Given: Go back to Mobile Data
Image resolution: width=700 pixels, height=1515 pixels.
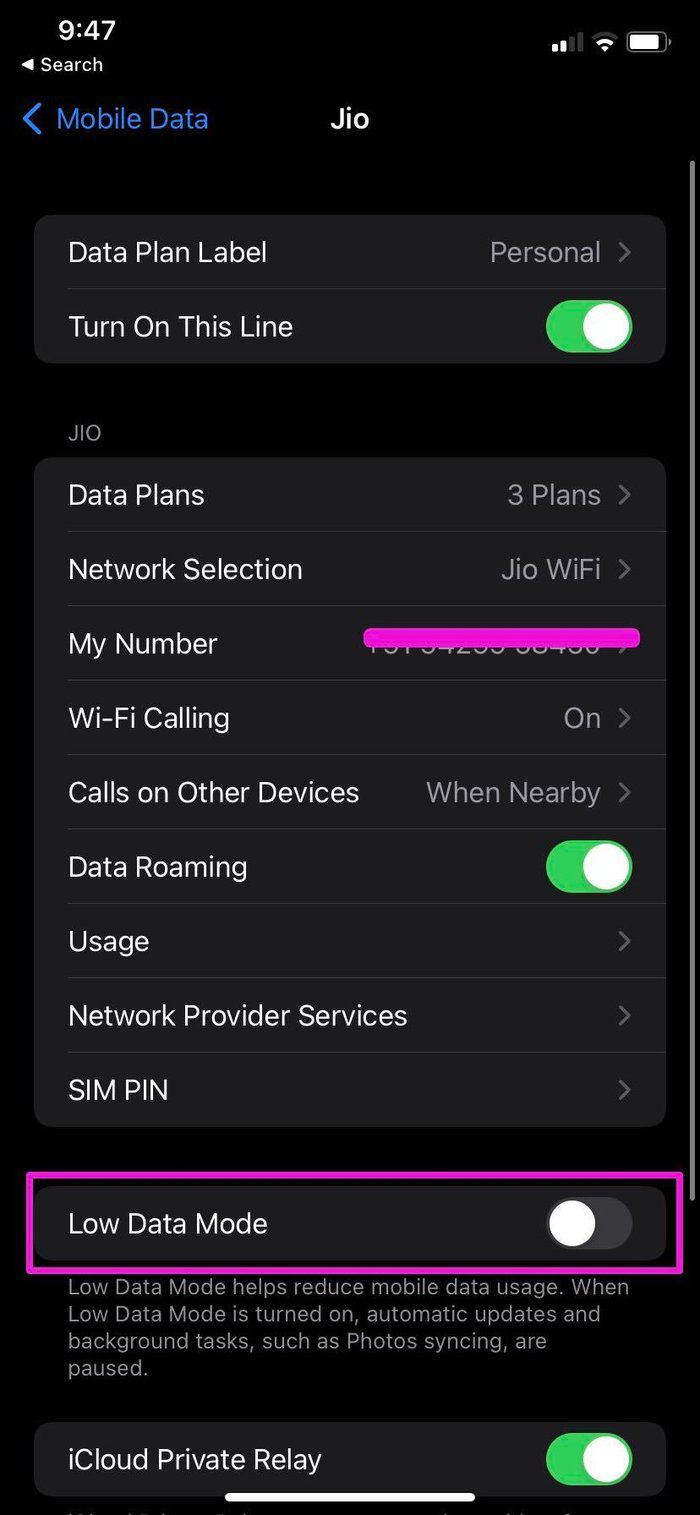Looking at the screenshot, I should tap(115, 119).
